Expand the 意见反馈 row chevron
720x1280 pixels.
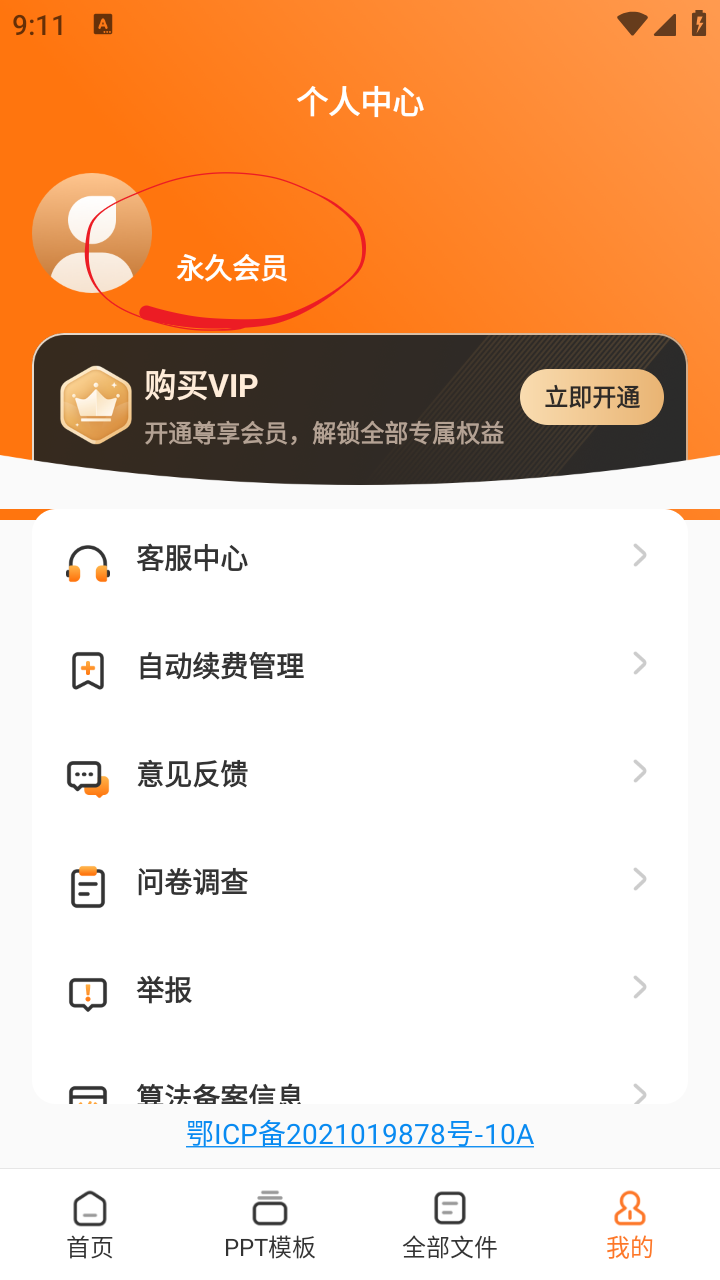(639, 771)
